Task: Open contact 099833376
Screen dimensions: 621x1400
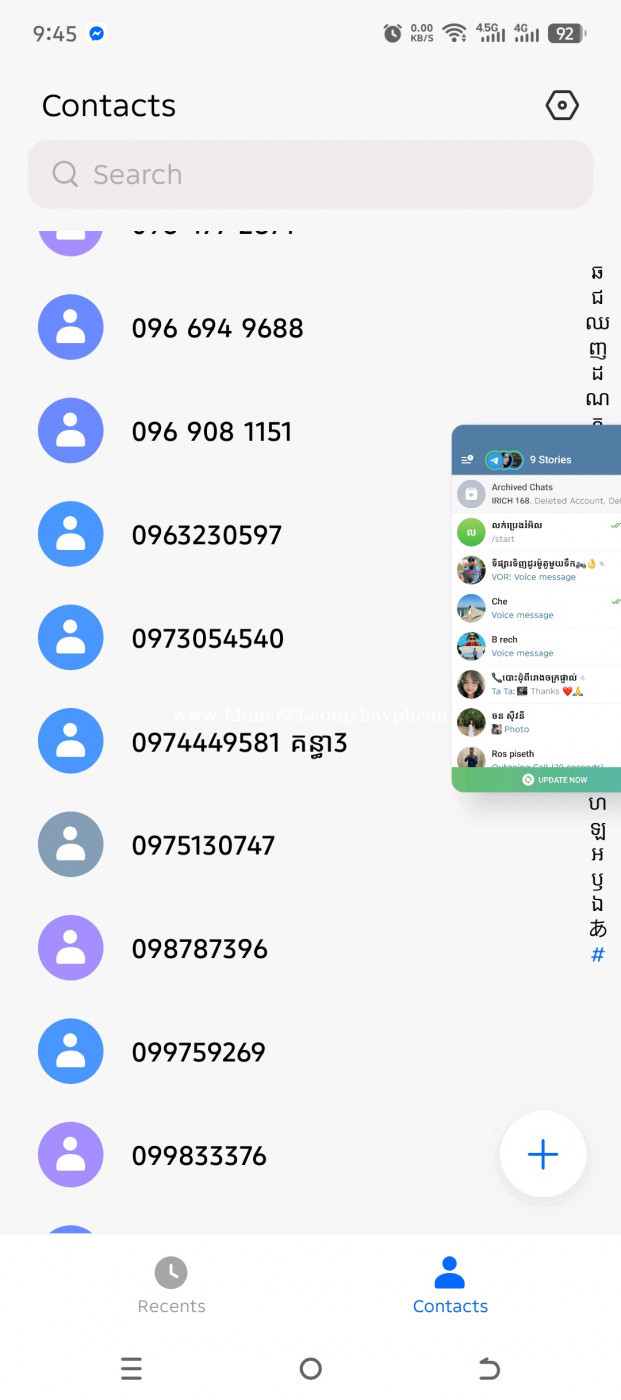Action: (x=199, y=1156)
